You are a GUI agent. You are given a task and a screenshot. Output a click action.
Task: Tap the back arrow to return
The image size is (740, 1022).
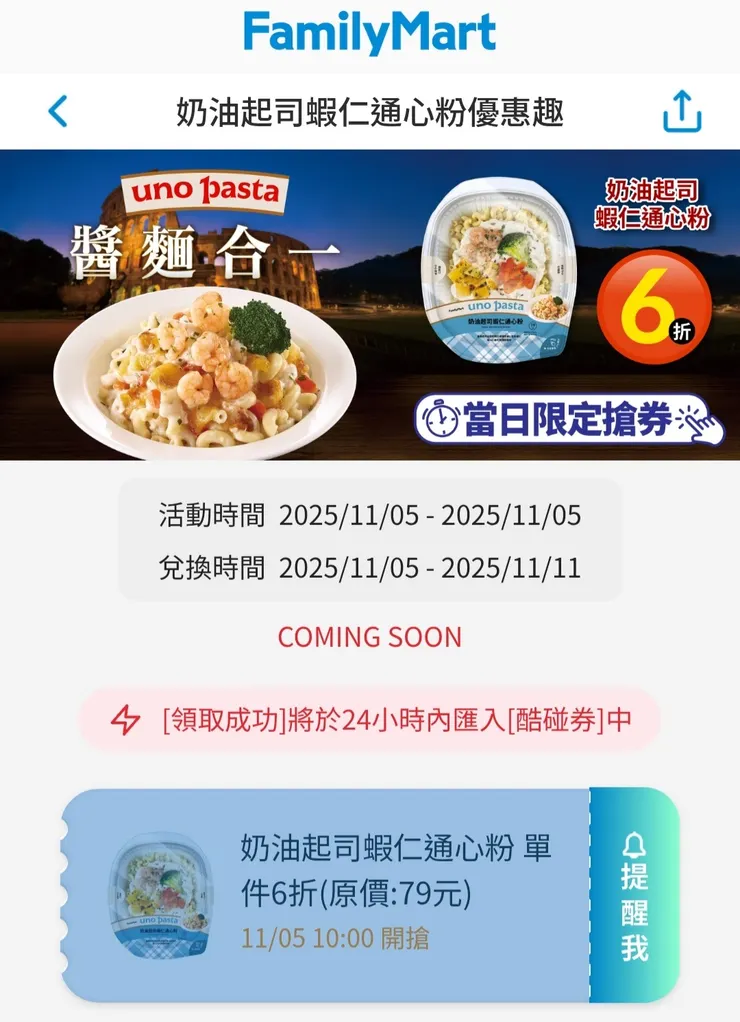57,112
